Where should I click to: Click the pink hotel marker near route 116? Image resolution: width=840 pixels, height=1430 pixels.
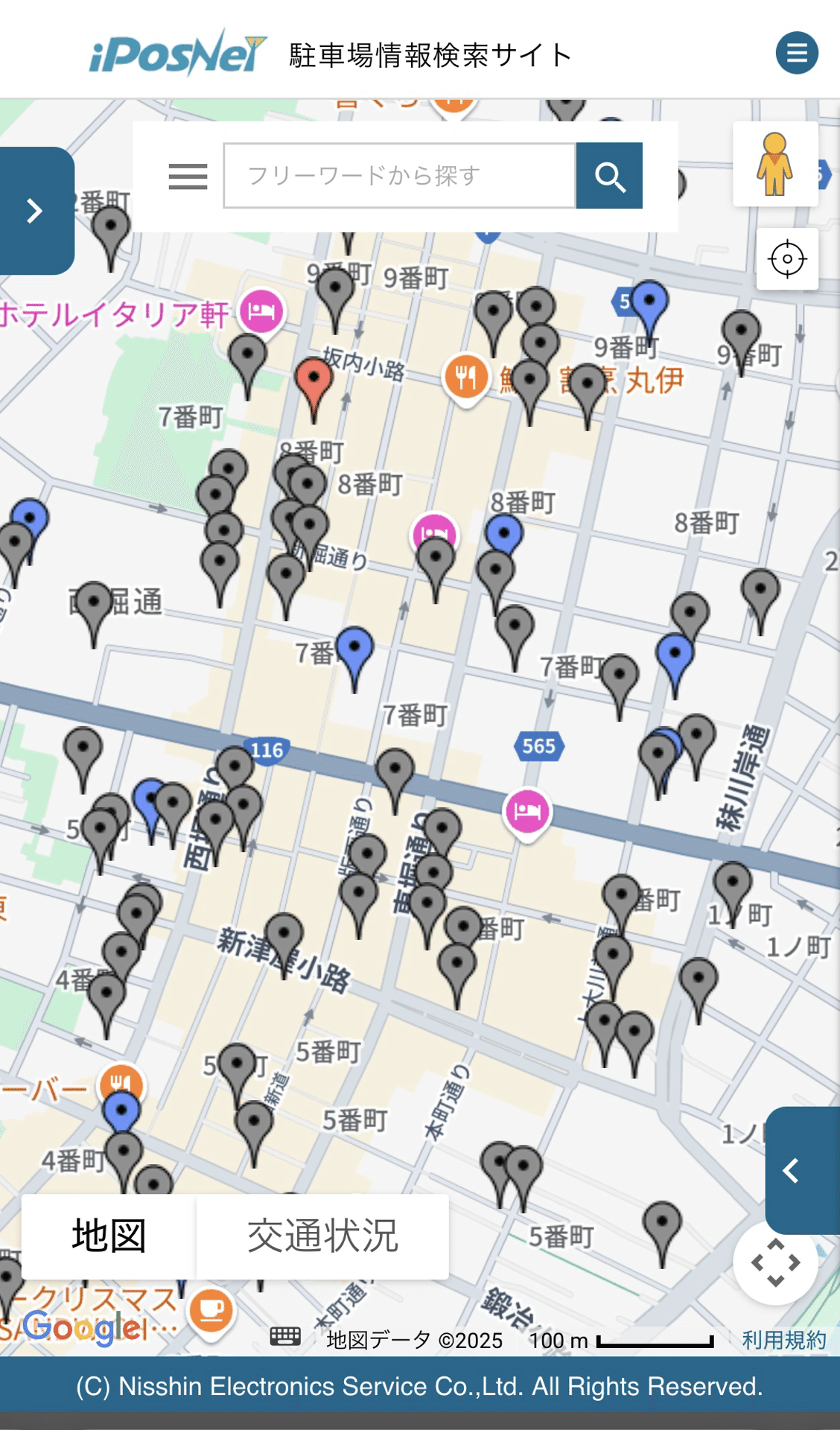pyautogui.click(x=526, y=811)
